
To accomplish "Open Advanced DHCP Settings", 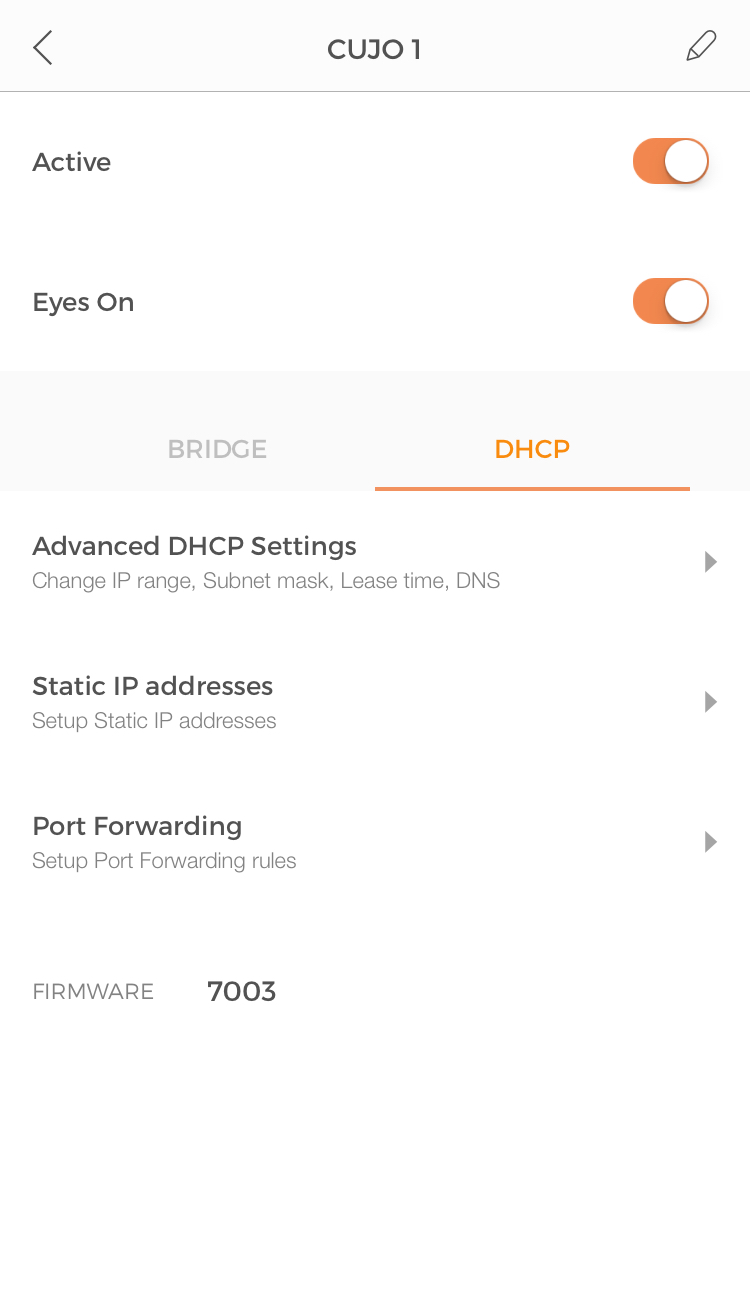I will click(375, 562).
